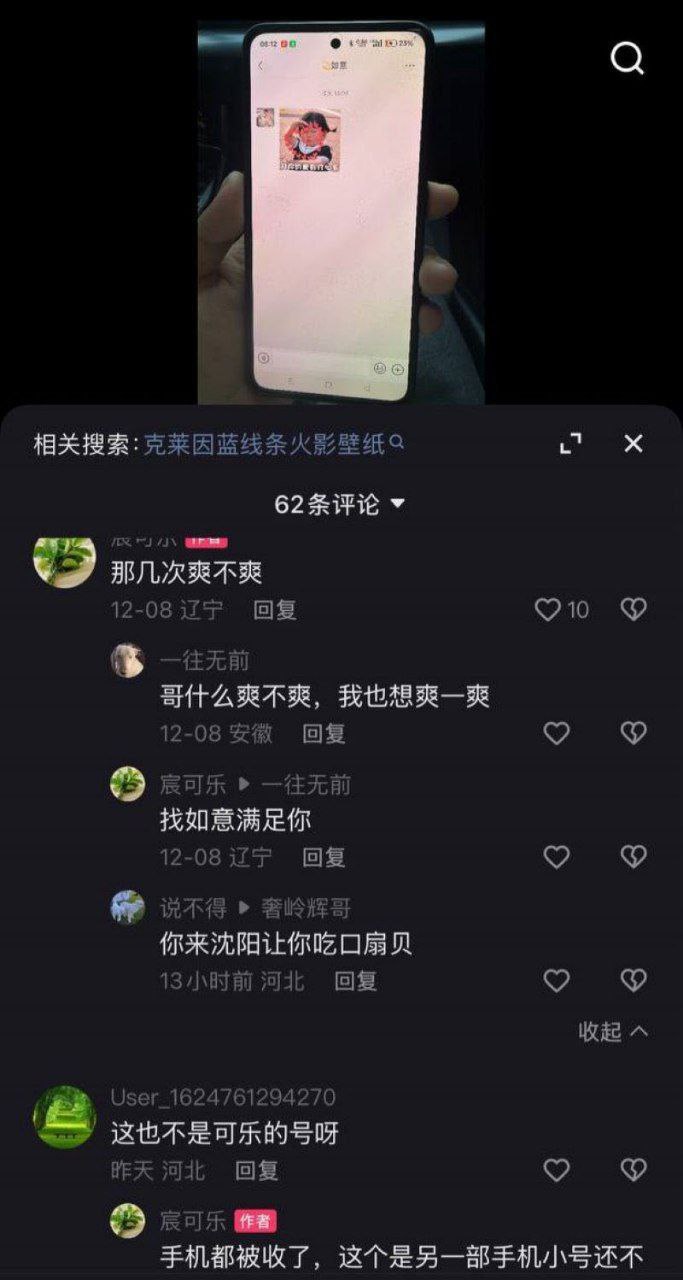This screenshot has height=1280, width=683.
Task: Open the 62条评论 sort dropdown
Action: 340,505
